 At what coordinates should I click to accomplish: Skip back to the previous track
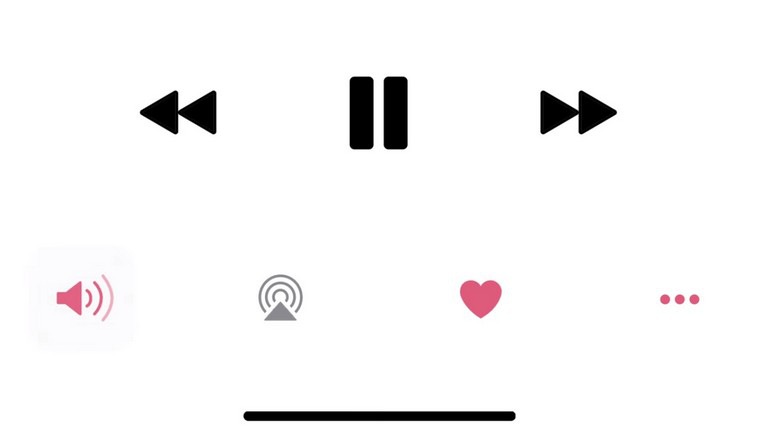(178, 112)
